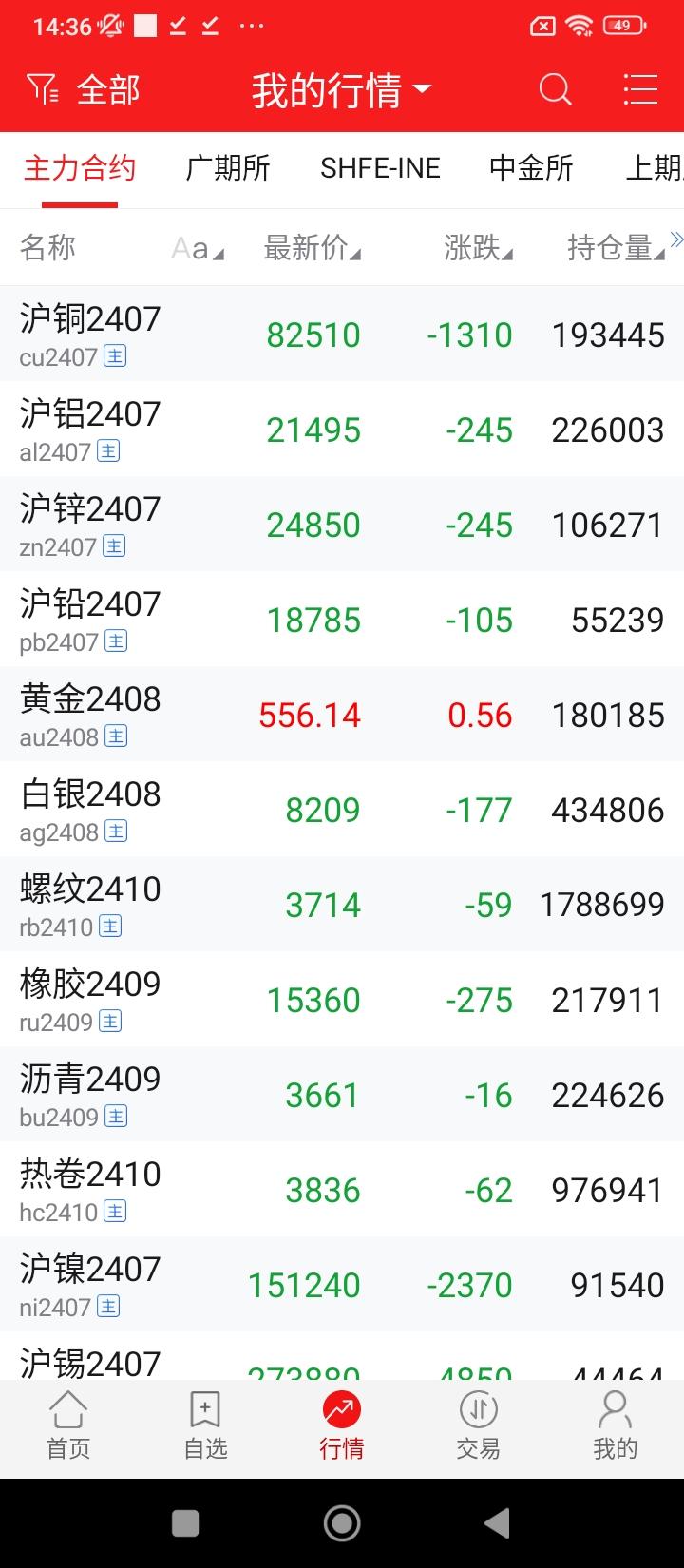The height and width of the screenshot is (1568, 684).
Task: Select the 广期所 exchange tab
Action: 228,167
